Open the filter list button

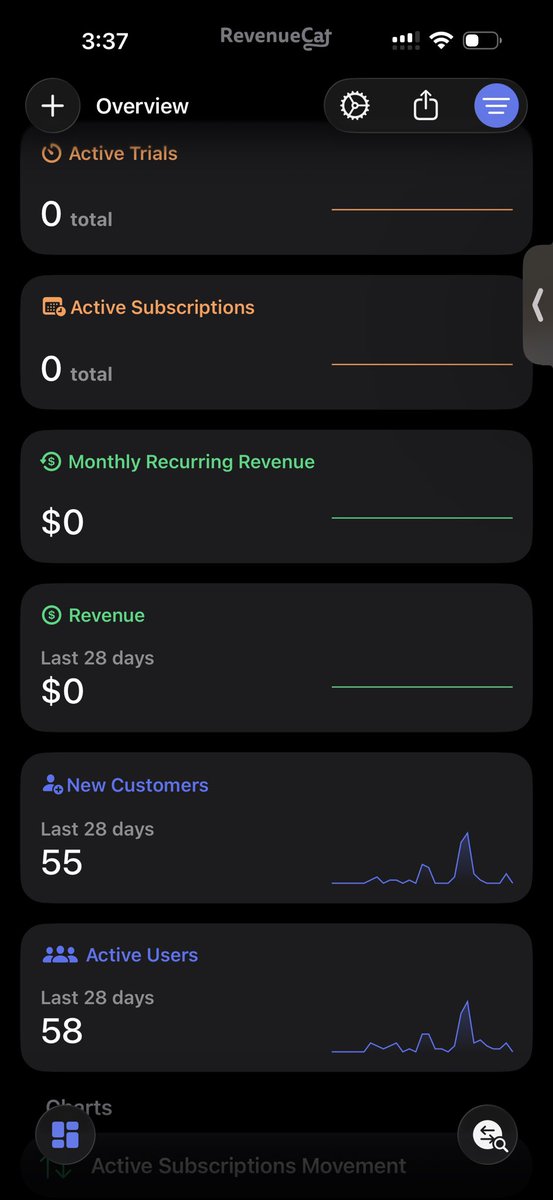(x=497, y=106)
